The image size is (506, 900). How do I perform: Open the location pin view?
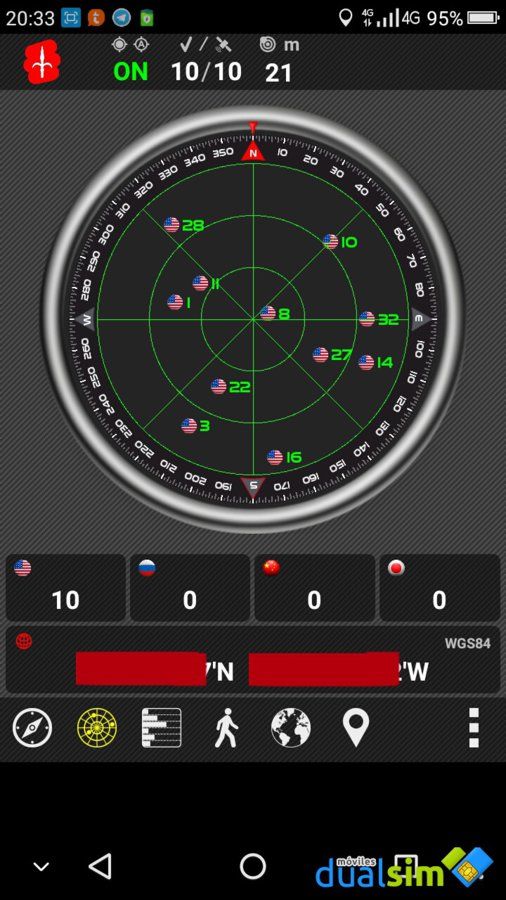click(356, 728)
